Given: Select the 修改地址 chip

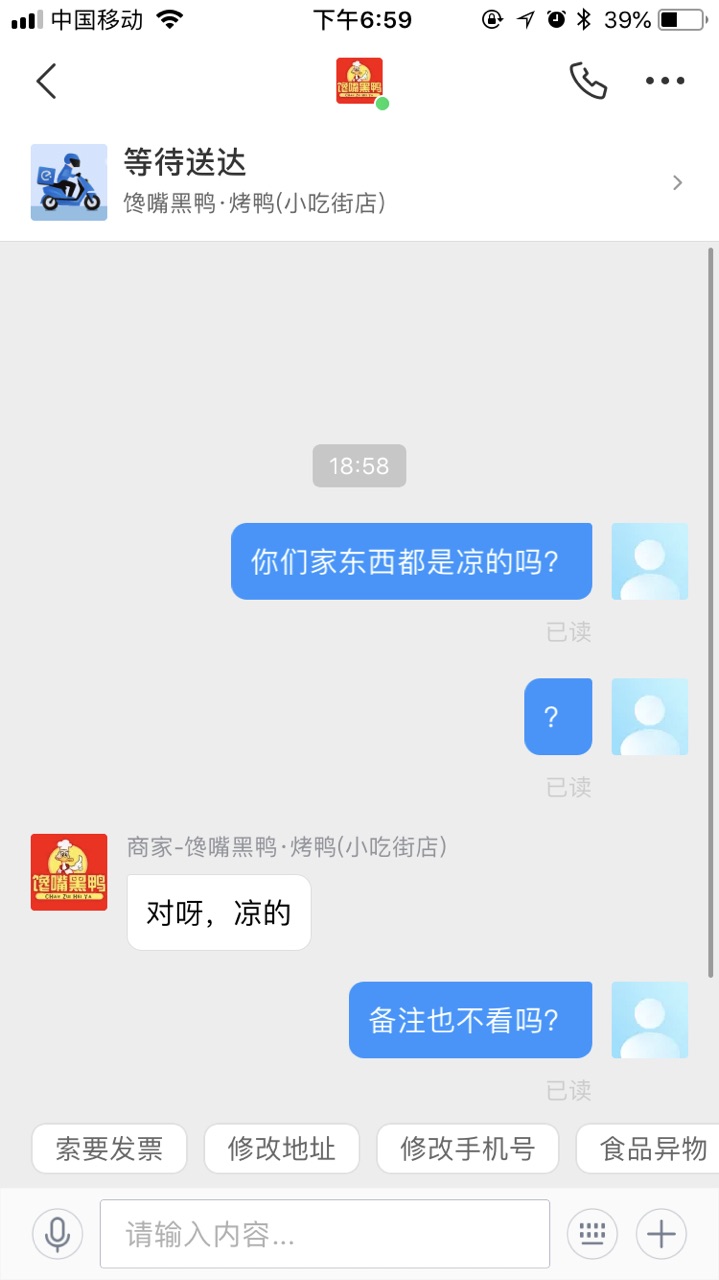Looking at the screenshot, I should [x=281, y=1149].
